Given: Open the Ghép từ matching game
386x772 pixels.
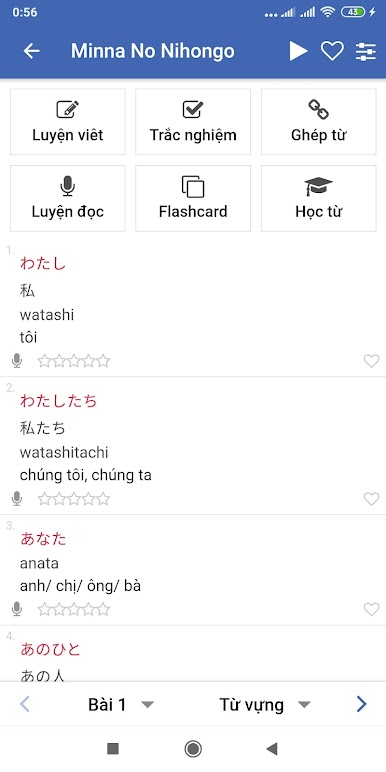Looking at the screenshot, I should pos(319,122).
